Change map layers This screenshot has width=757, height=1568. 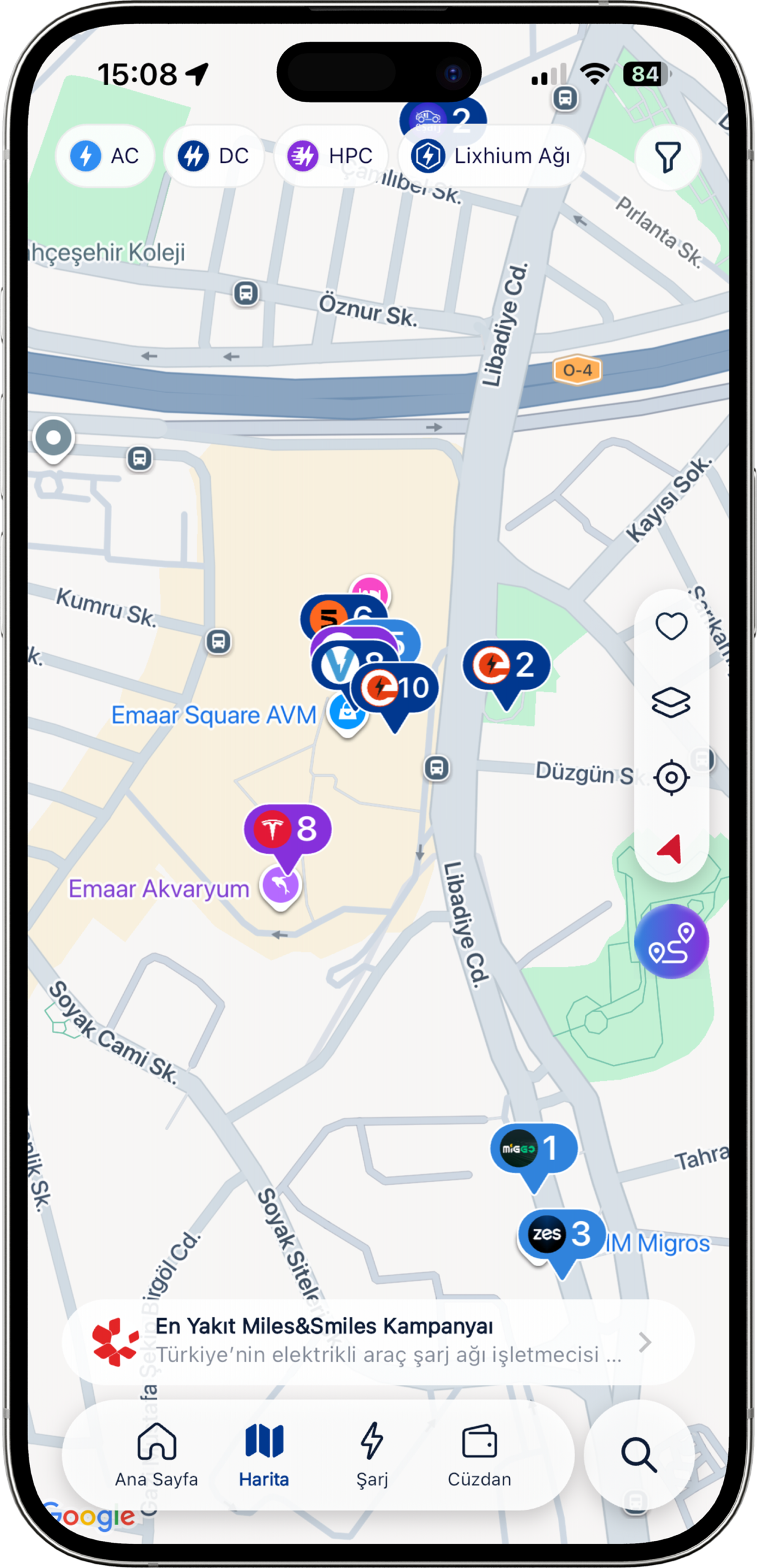click(x=671, y=702)
